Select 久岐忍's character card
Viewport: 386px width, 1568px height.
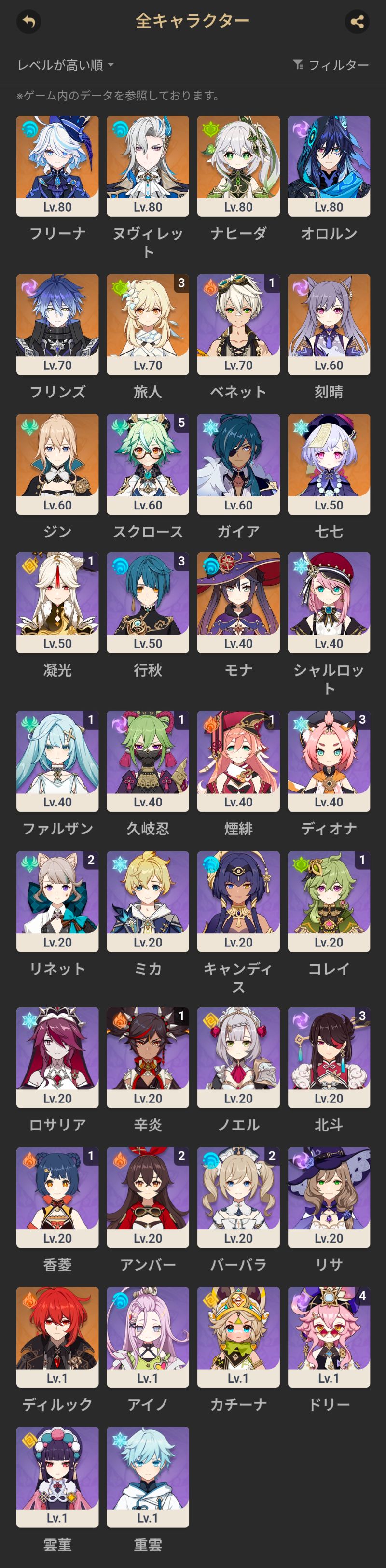coord(148,762)
